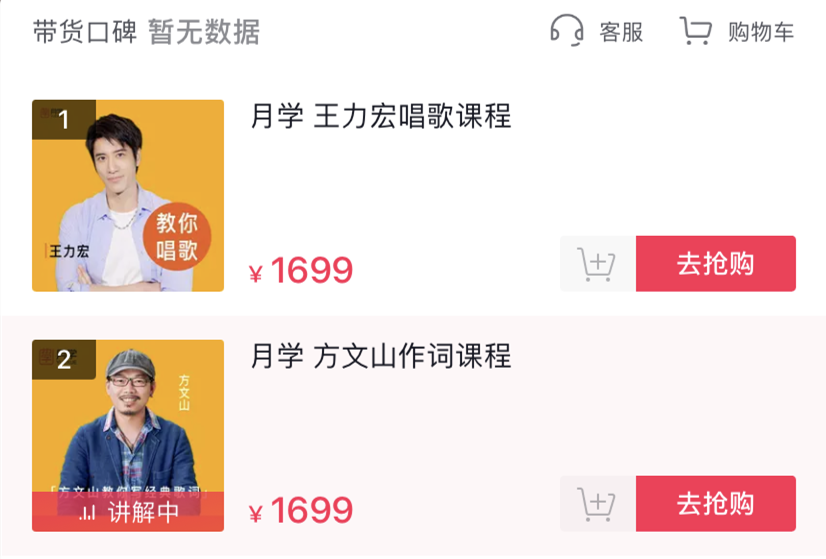Add 王力宏唱歌课程 to cart
The image size is (826, 559).
[597, 264]
